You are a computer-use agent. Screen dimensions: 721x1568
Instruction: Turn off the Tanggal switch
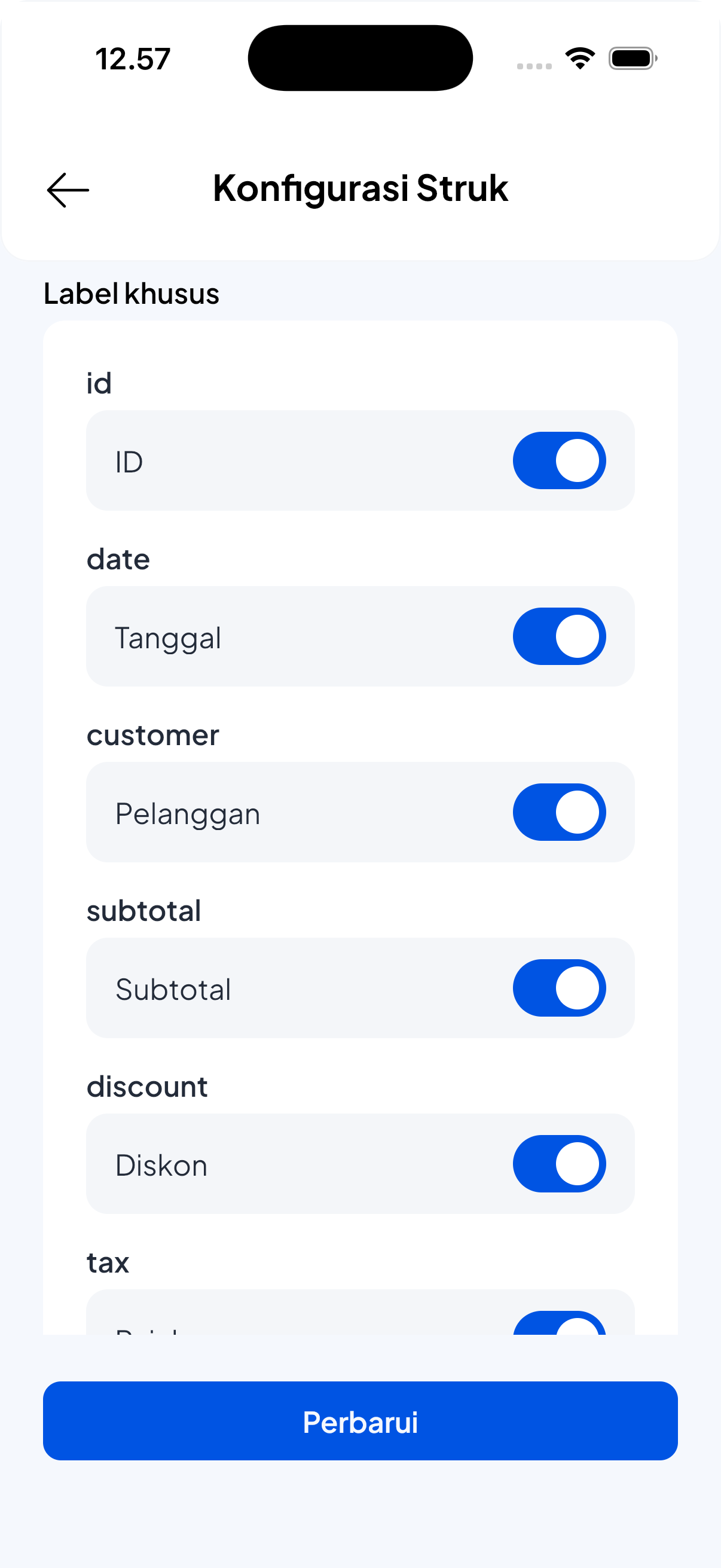(558, 637)
